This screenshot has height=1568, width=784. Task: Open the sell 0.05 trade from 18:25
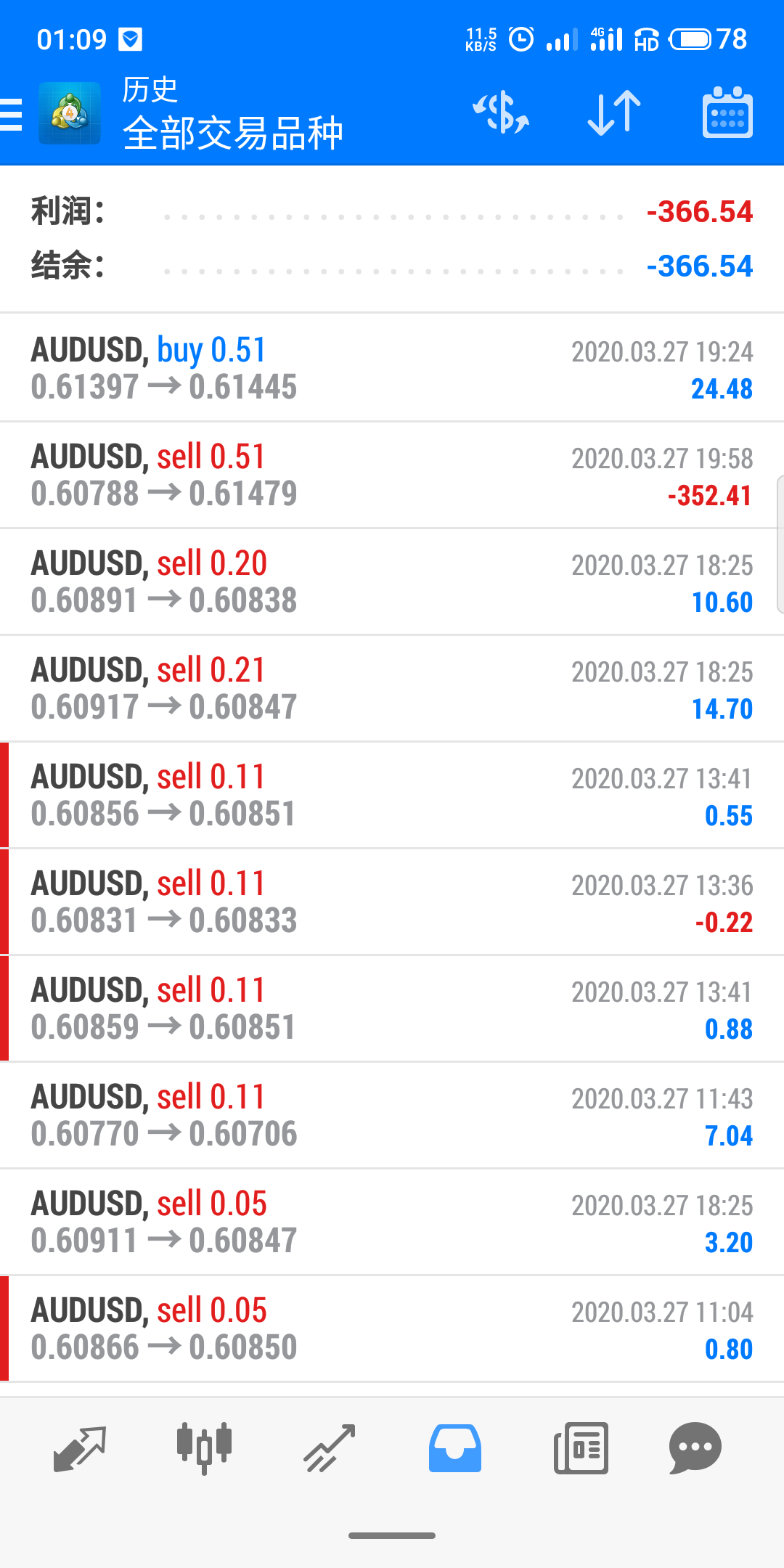pyautogui.click(x=392, y=1222)
